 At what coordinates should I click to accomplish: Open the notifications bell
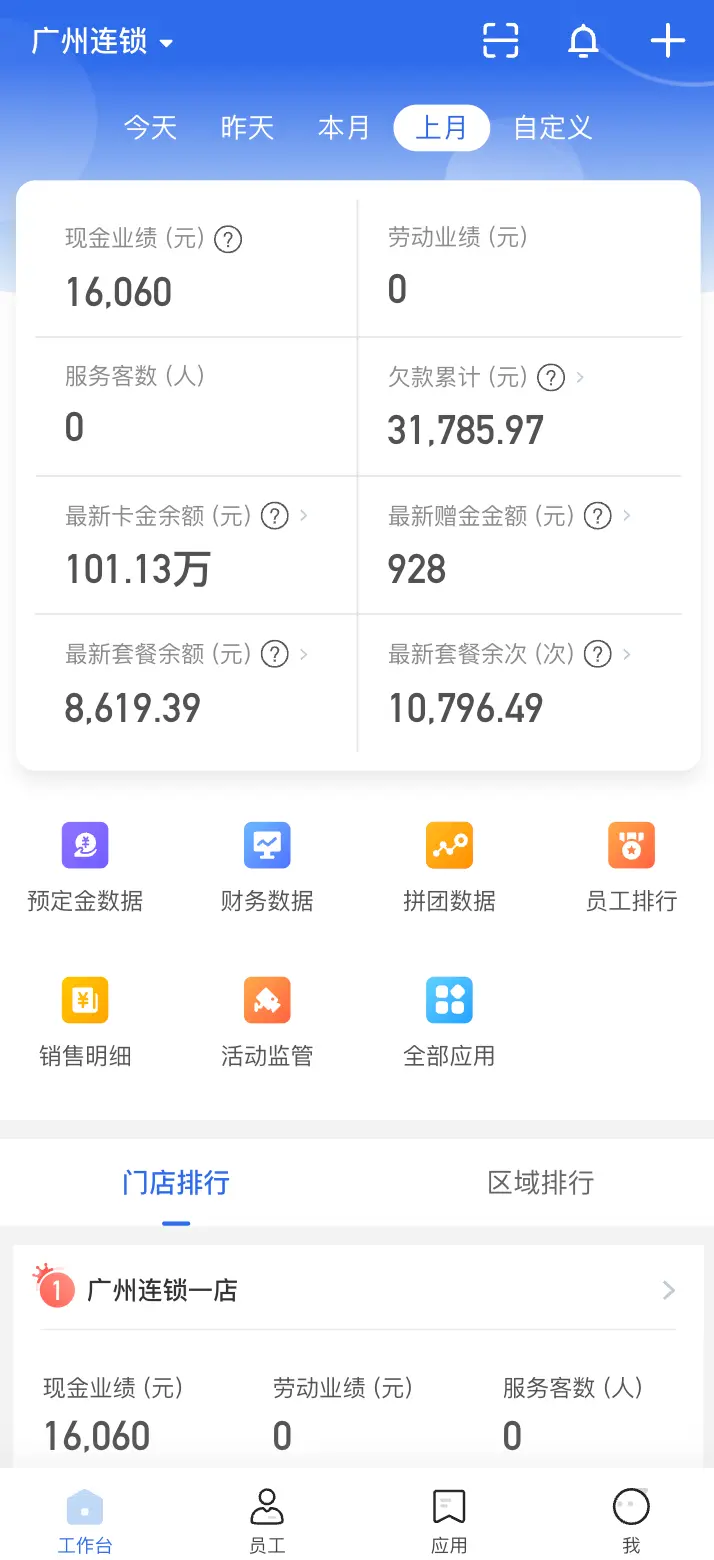[583, 41]
